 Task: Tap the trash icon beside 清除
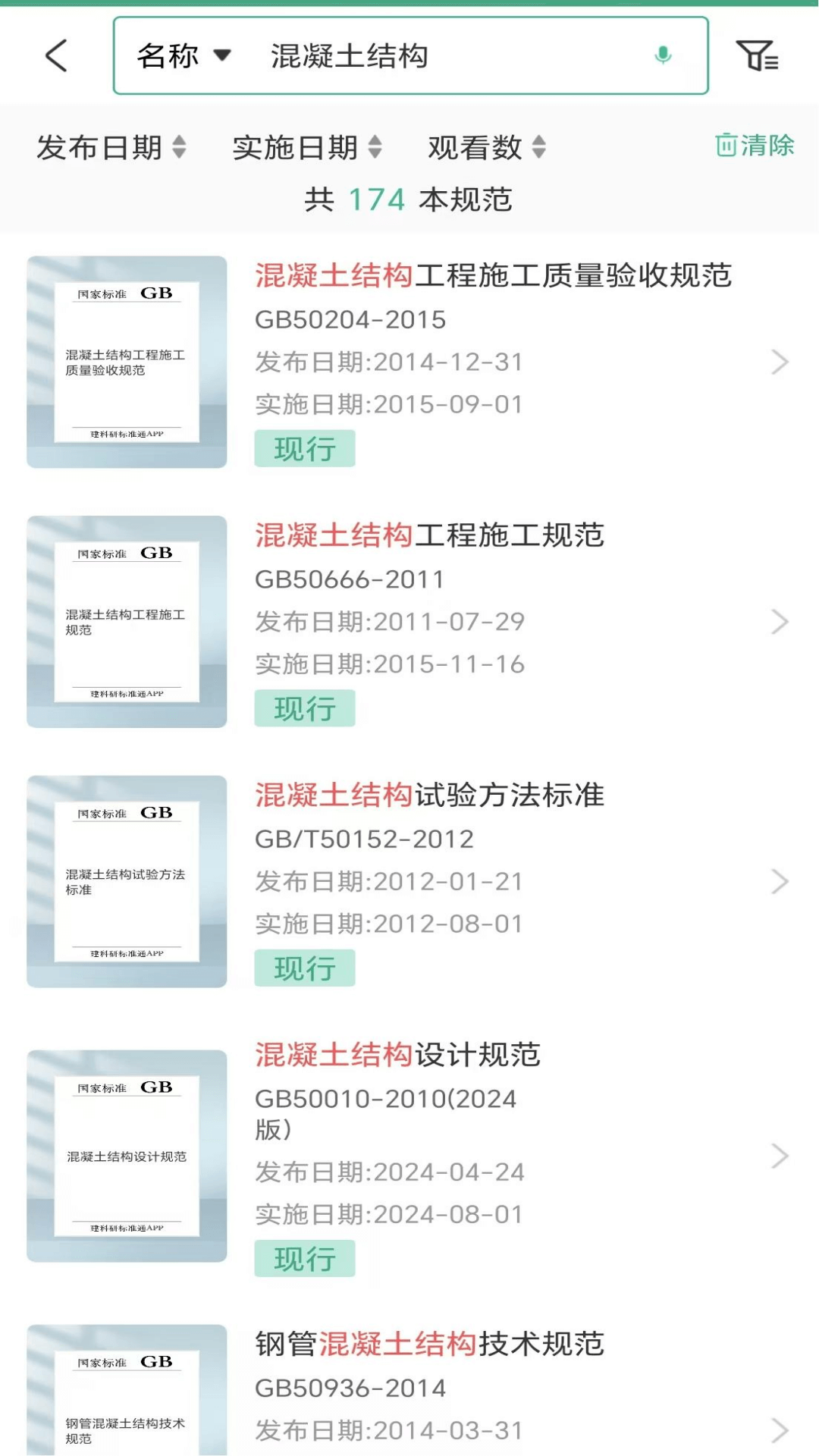pos(726,146)
